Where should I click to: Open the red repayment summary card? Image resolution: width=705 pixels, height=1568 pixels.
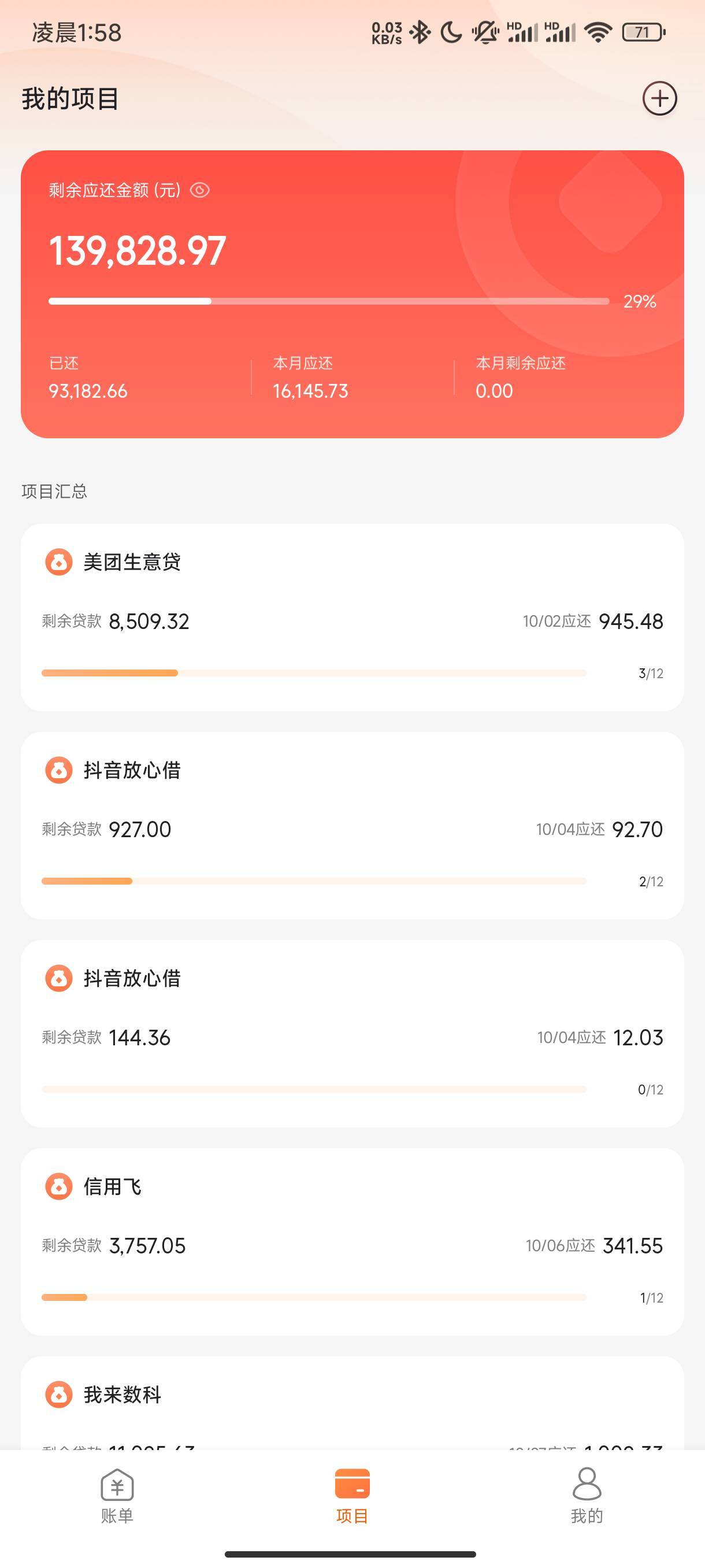coord(352,294)
